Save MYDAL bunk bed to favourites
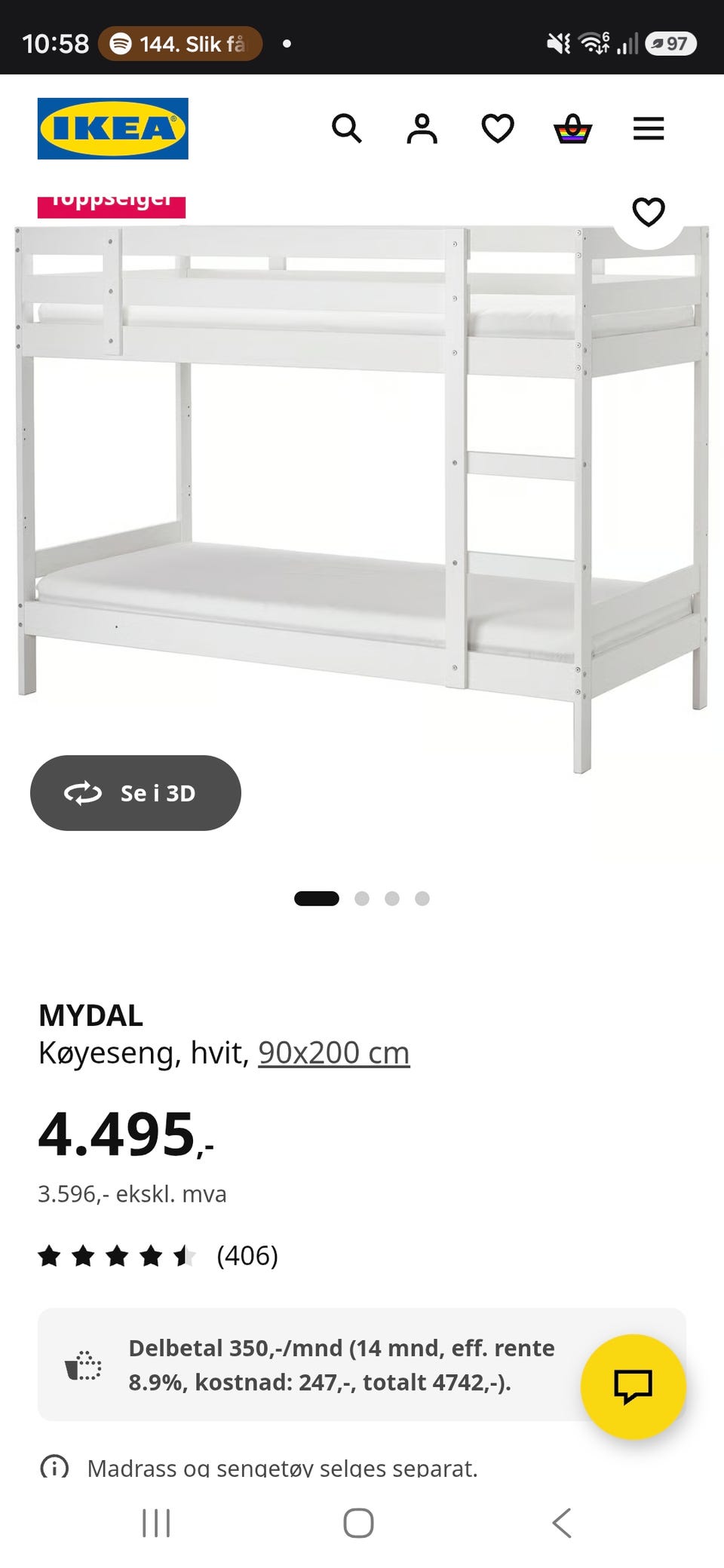This screenshot has height=1568, width=724. (649, 212)
